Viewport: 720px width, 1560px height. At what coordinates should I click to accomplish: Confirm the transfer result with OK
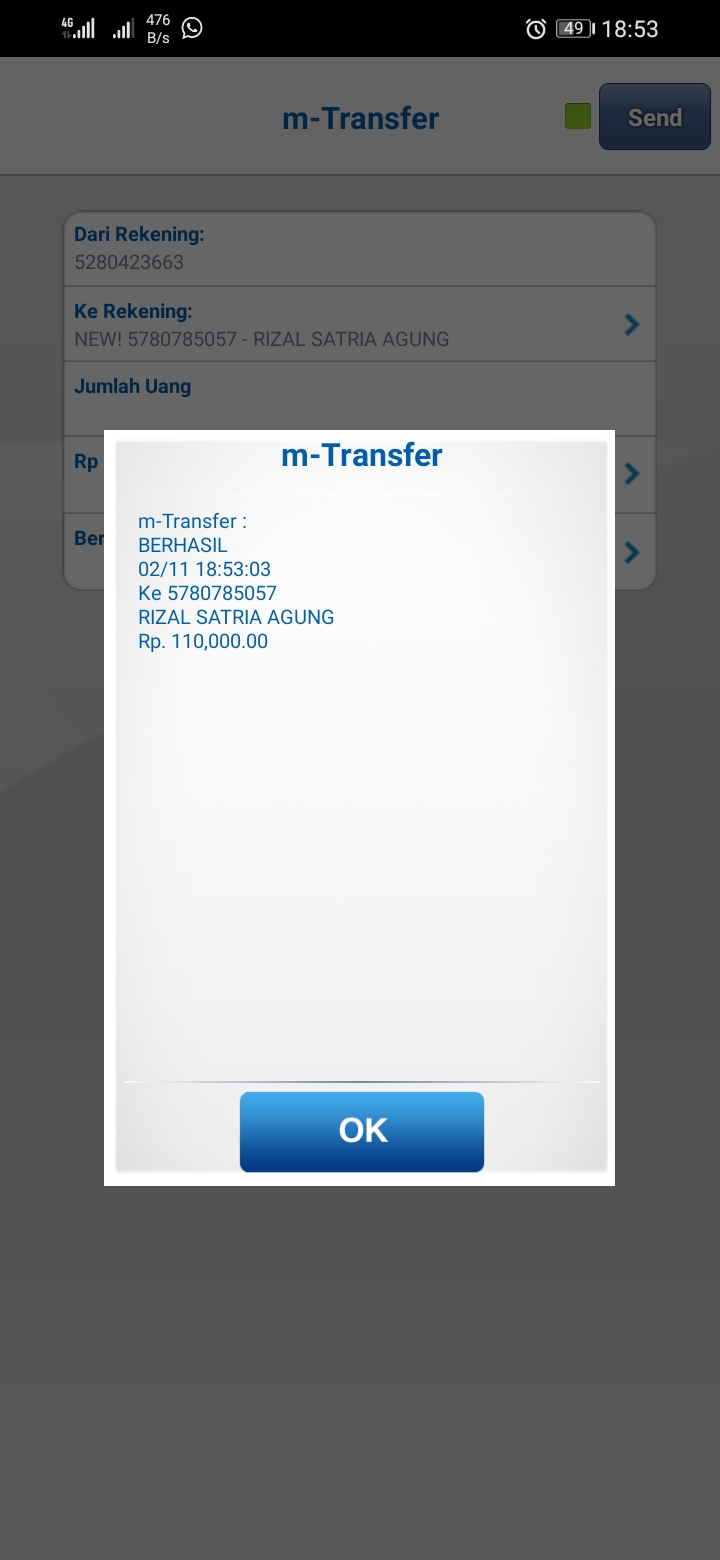click(x=362, y=1131)
